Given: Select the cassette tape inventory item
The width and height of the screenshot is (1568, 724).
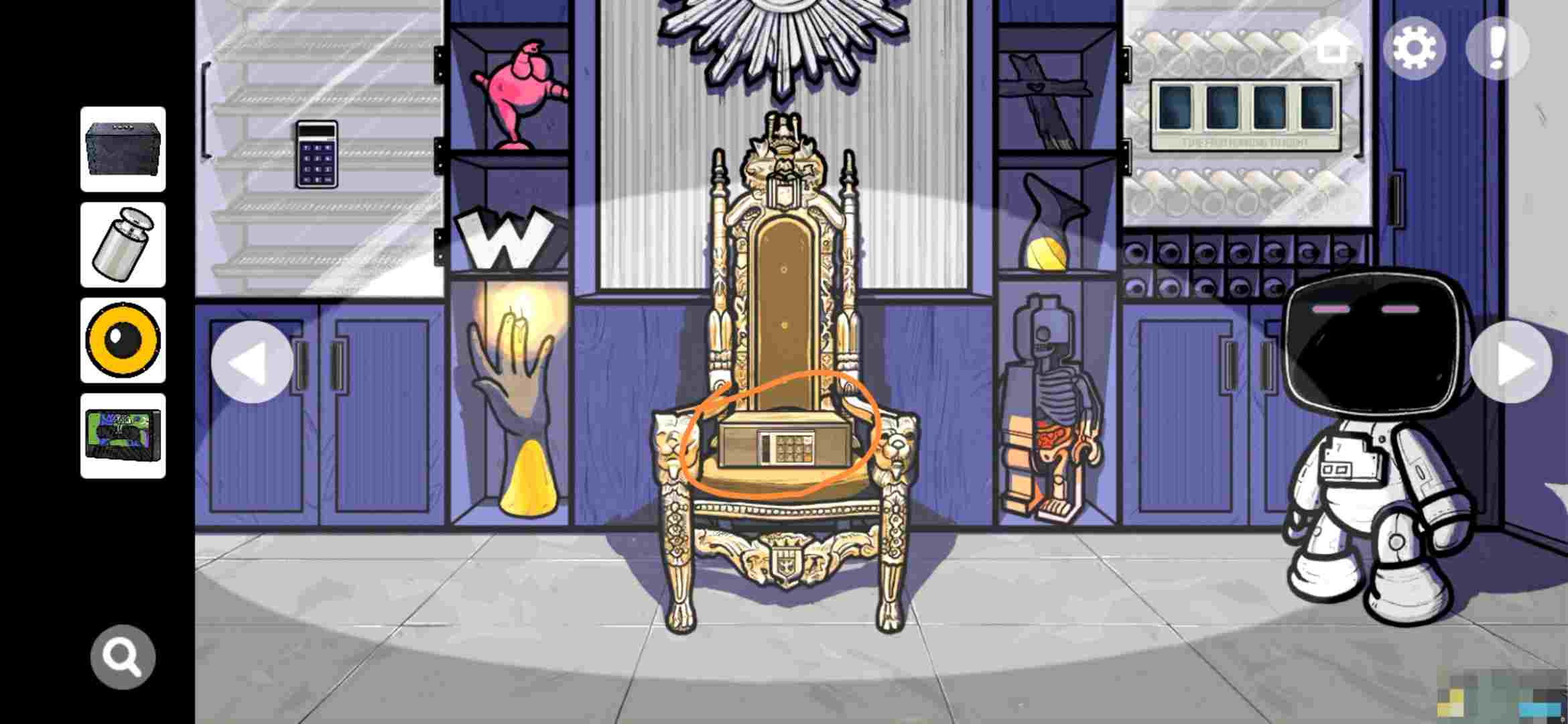Looking at the screenshot, I should 123,436.
